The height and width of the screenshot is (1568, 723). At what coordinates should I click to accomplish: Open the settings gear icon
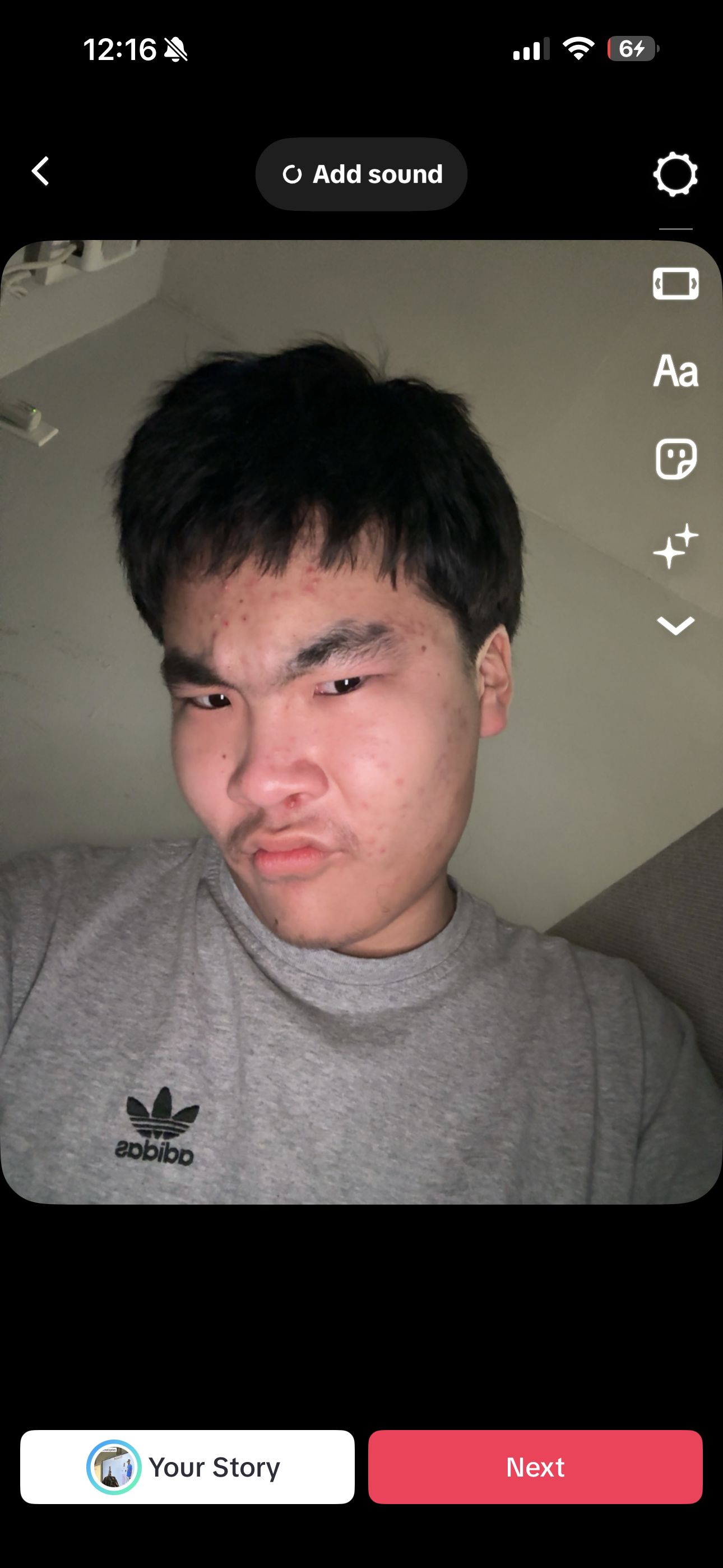point(675,174)
